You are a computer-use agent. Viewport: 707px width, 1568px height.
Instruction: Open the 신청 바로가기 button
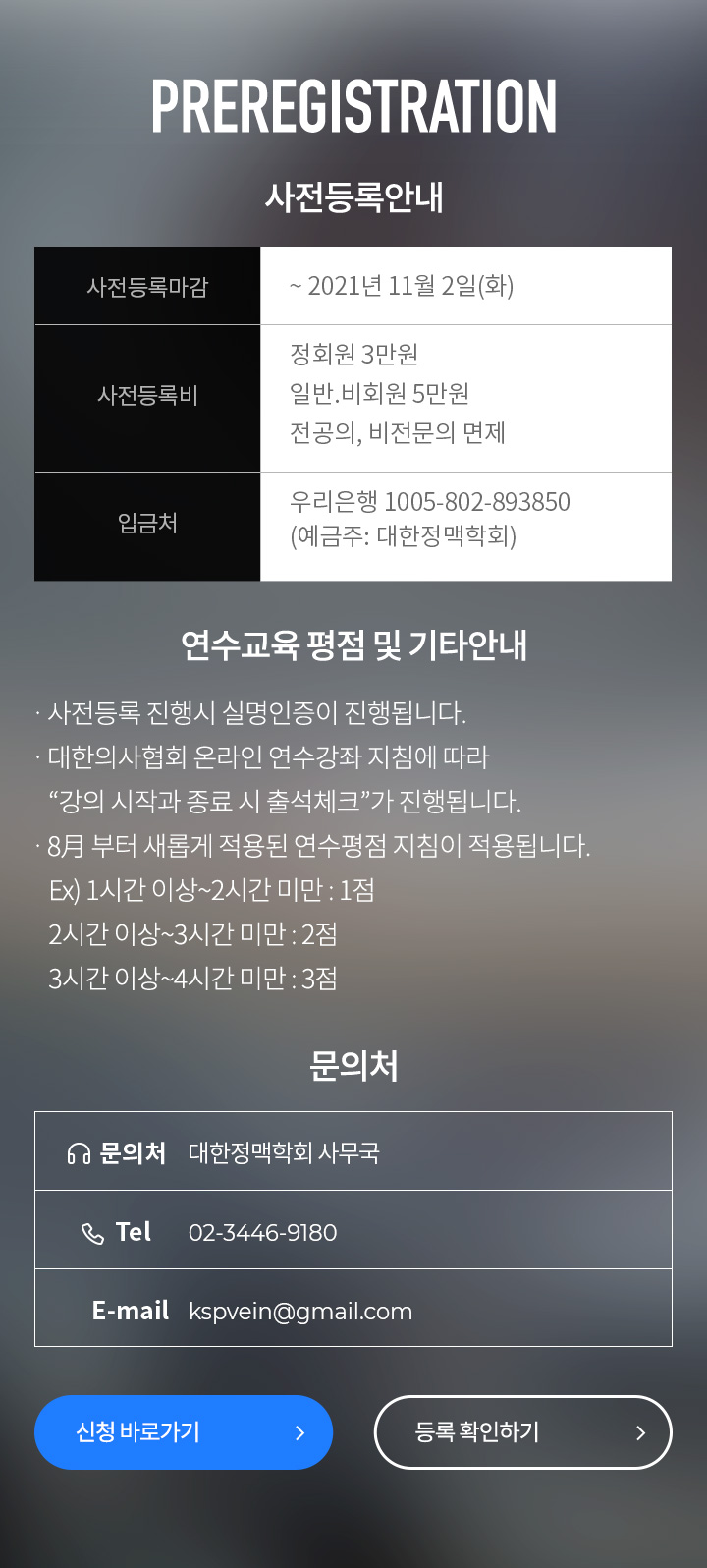click(x=184, y=1432)
